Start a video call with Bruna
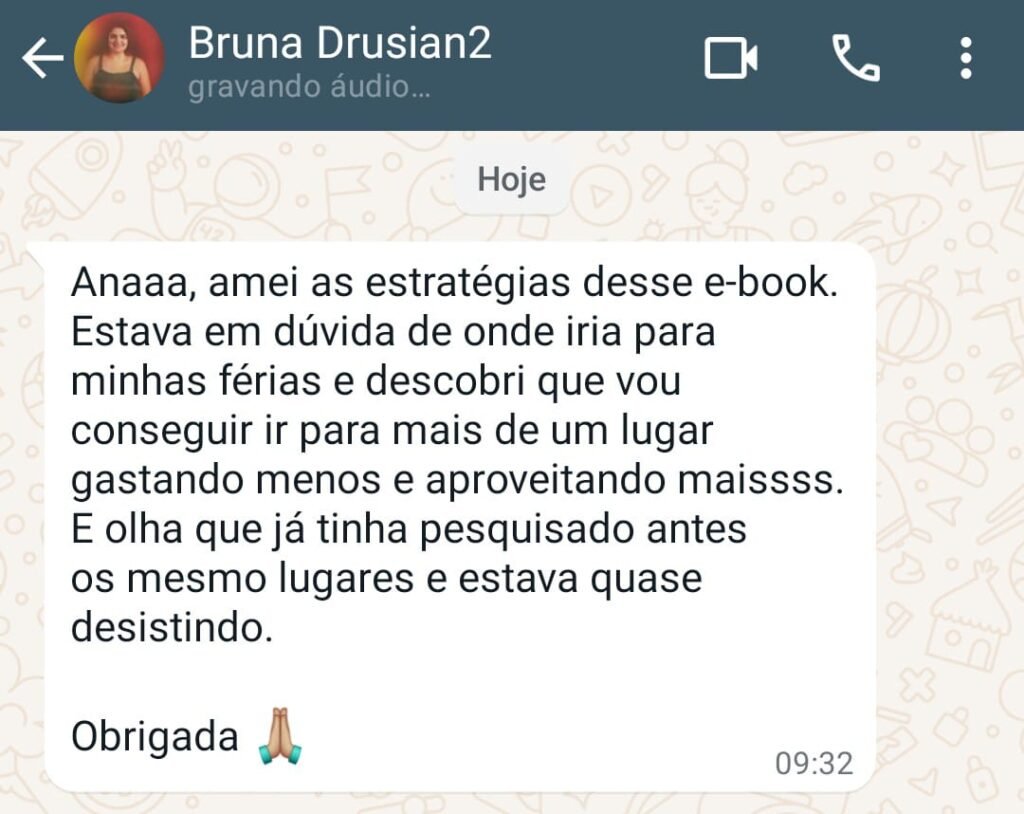This screenshot has width=1024, height=814. (x=731, y=59)
